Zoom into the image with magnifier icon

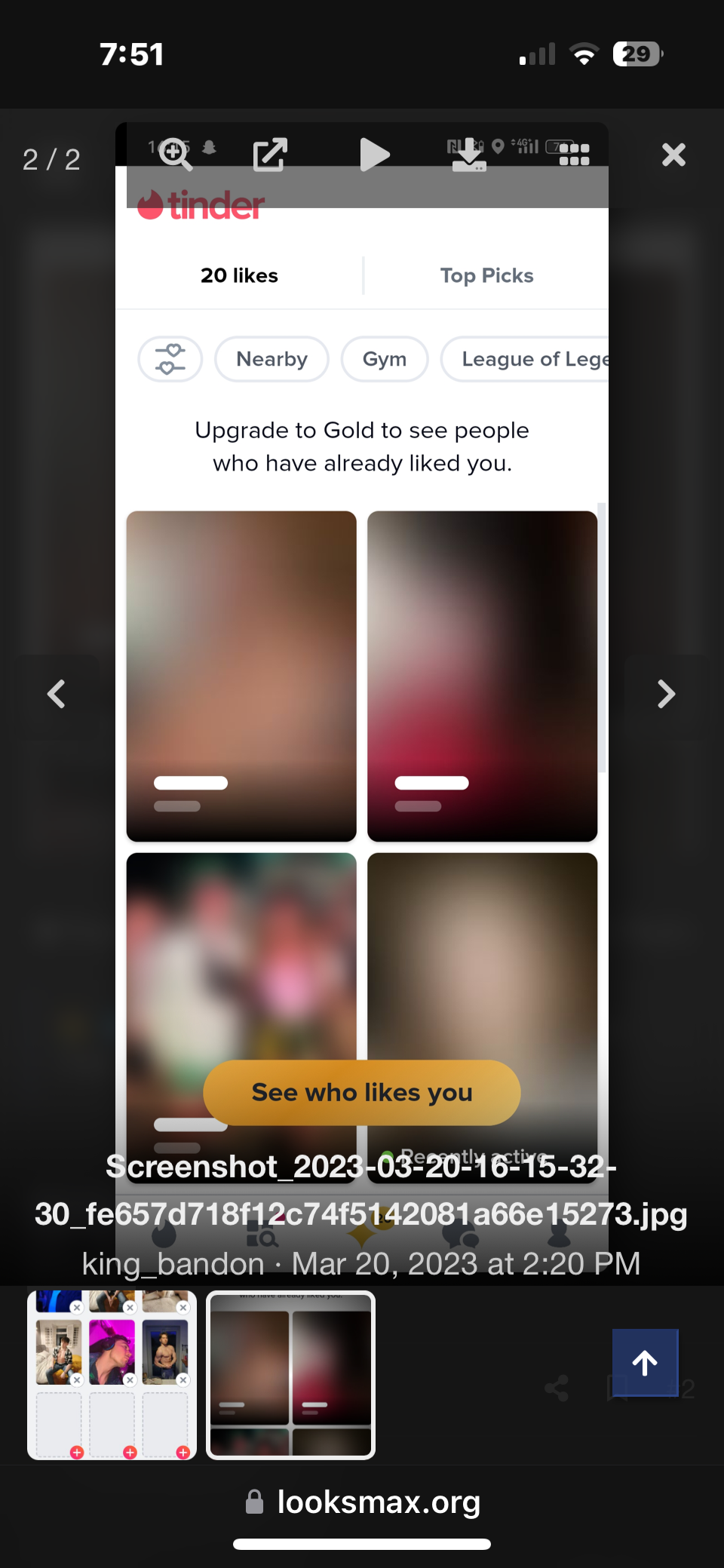(176, 155)
